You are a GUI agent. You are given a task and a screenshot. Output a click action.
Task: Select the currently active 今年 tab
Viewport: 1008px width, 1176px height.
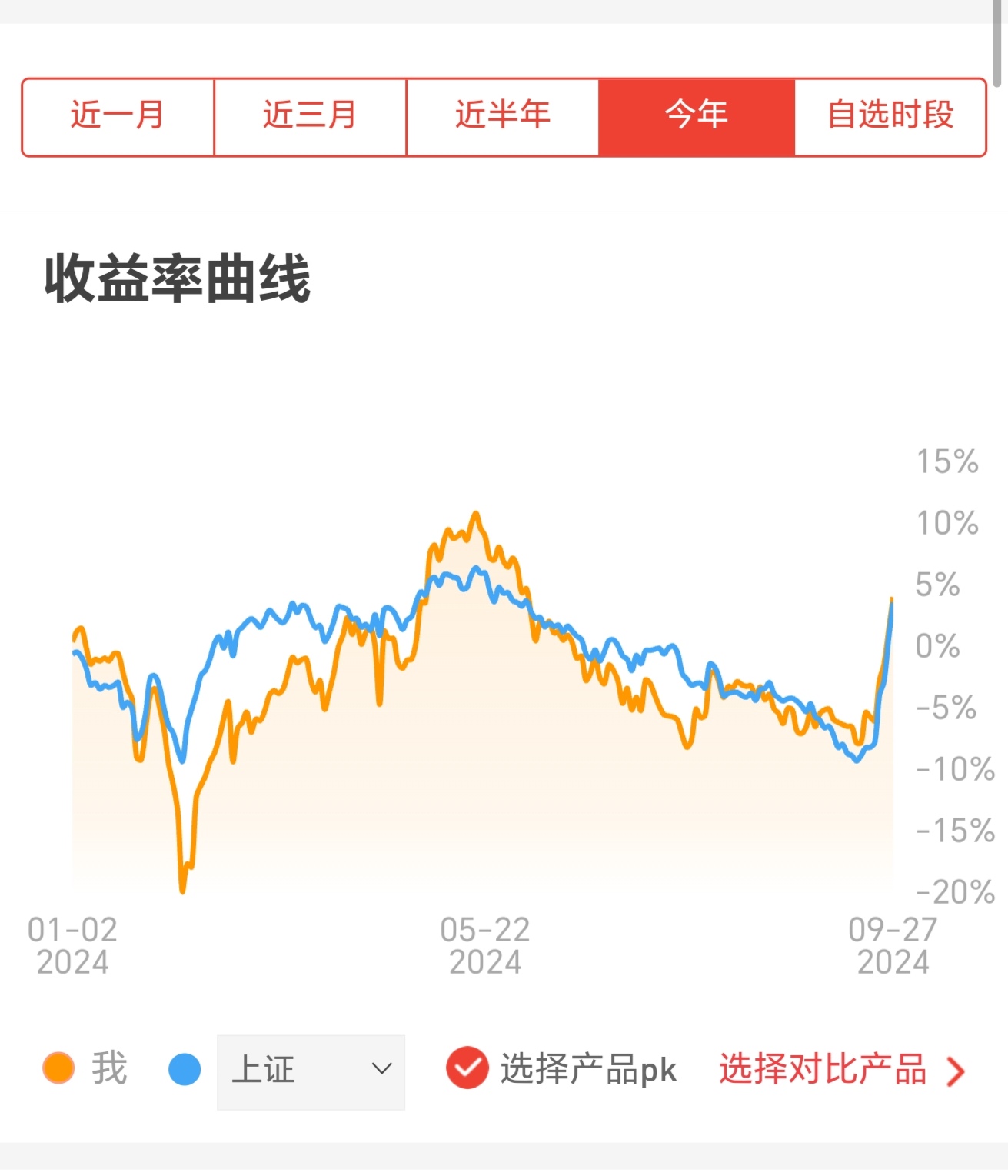(696, 115)
